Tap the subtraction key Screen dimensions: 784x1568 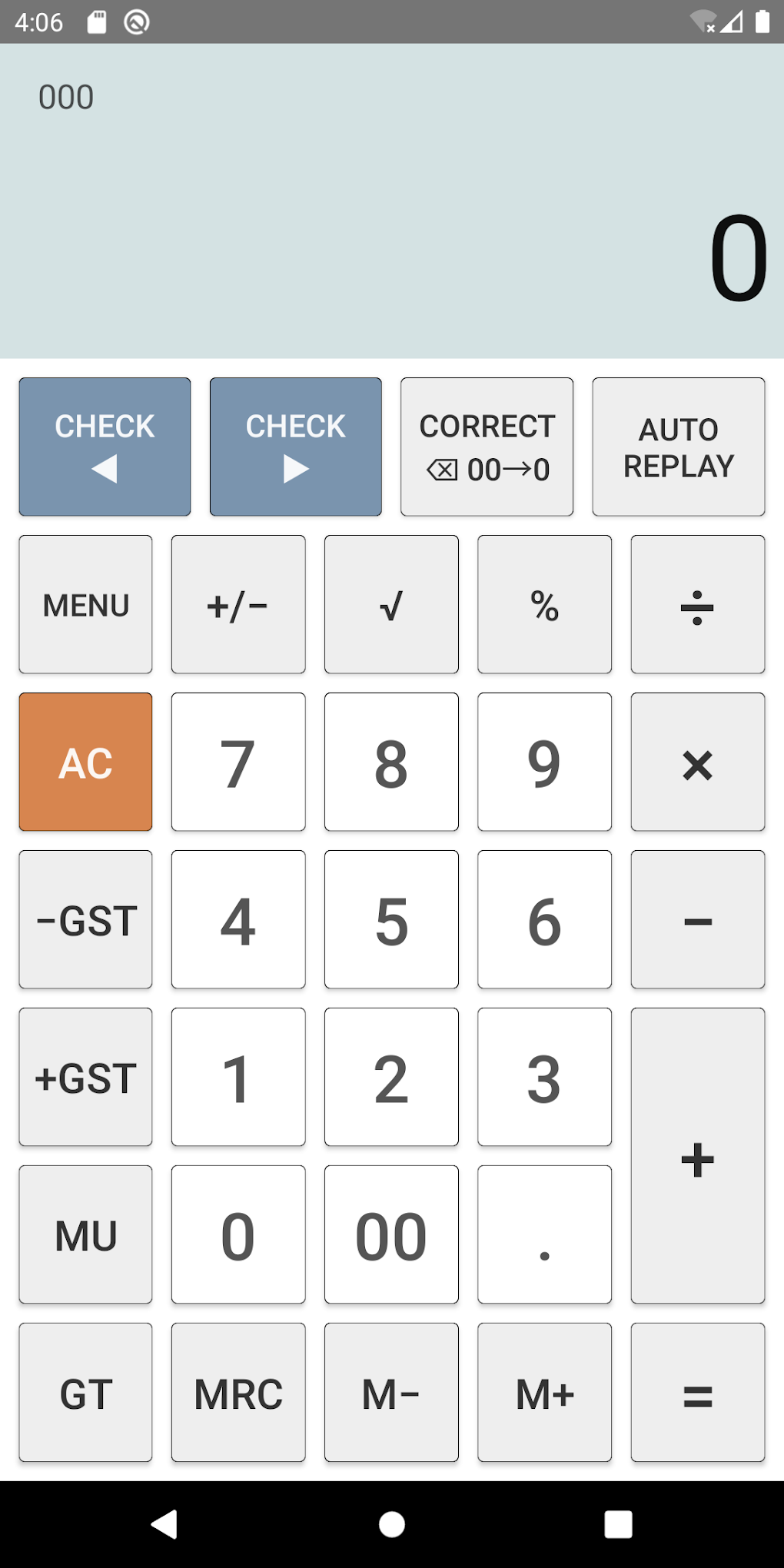coord(696,919)
